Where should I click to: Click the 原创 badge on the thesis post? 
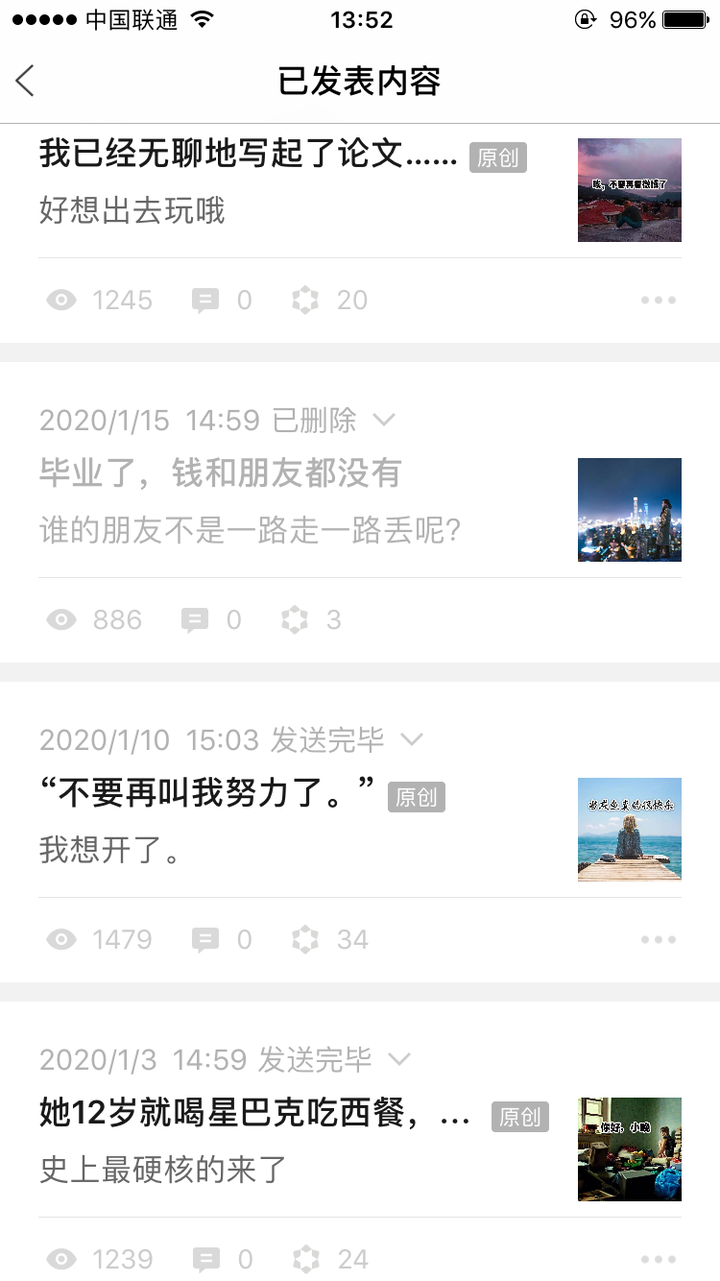[x=500, y=157]
